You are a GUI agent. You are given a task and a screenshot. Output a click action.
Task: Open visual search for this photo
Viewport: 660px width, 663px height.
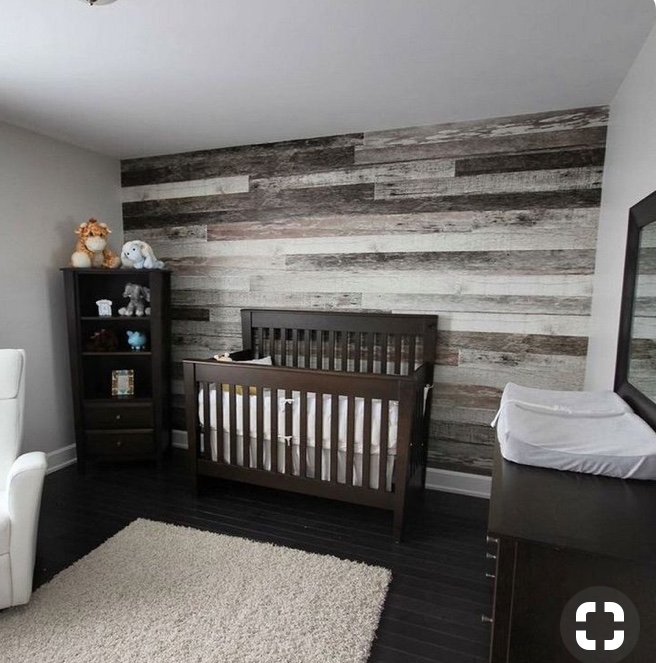tap(599, 625)
